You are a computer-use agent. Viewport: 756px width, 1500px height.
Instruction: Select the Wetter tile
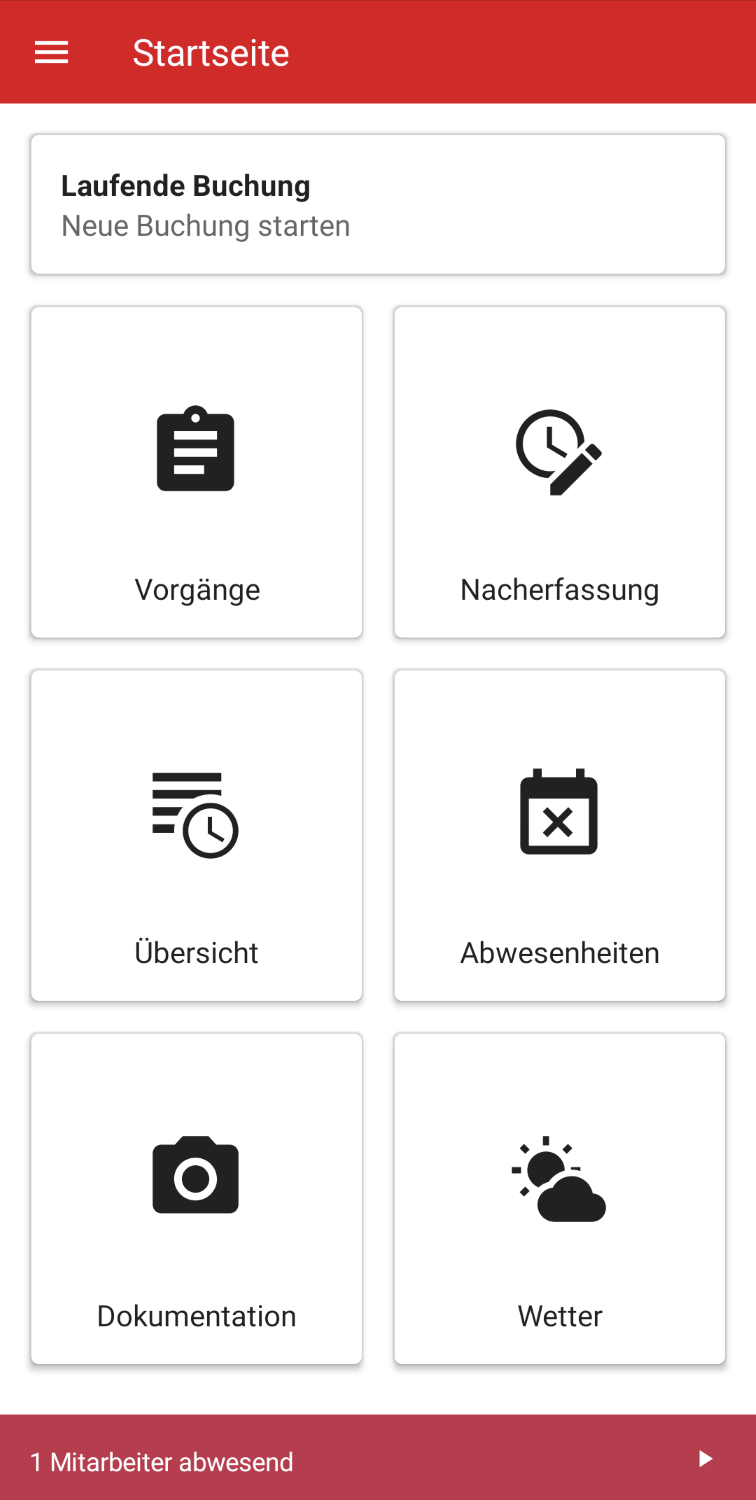coord(559,1198)
